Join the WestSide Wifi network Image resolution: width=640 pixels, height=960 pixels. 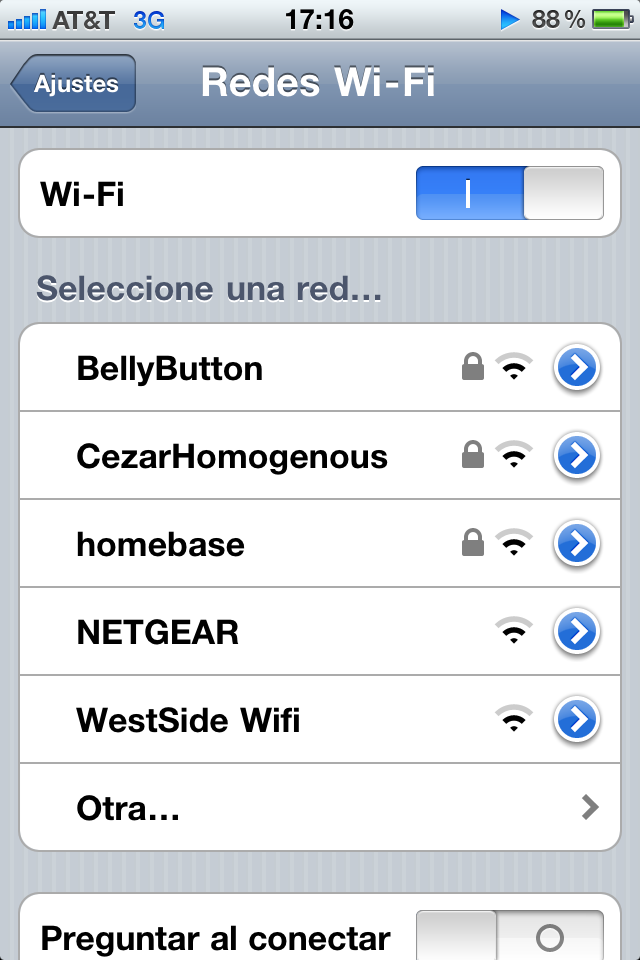tap(188, 721)
